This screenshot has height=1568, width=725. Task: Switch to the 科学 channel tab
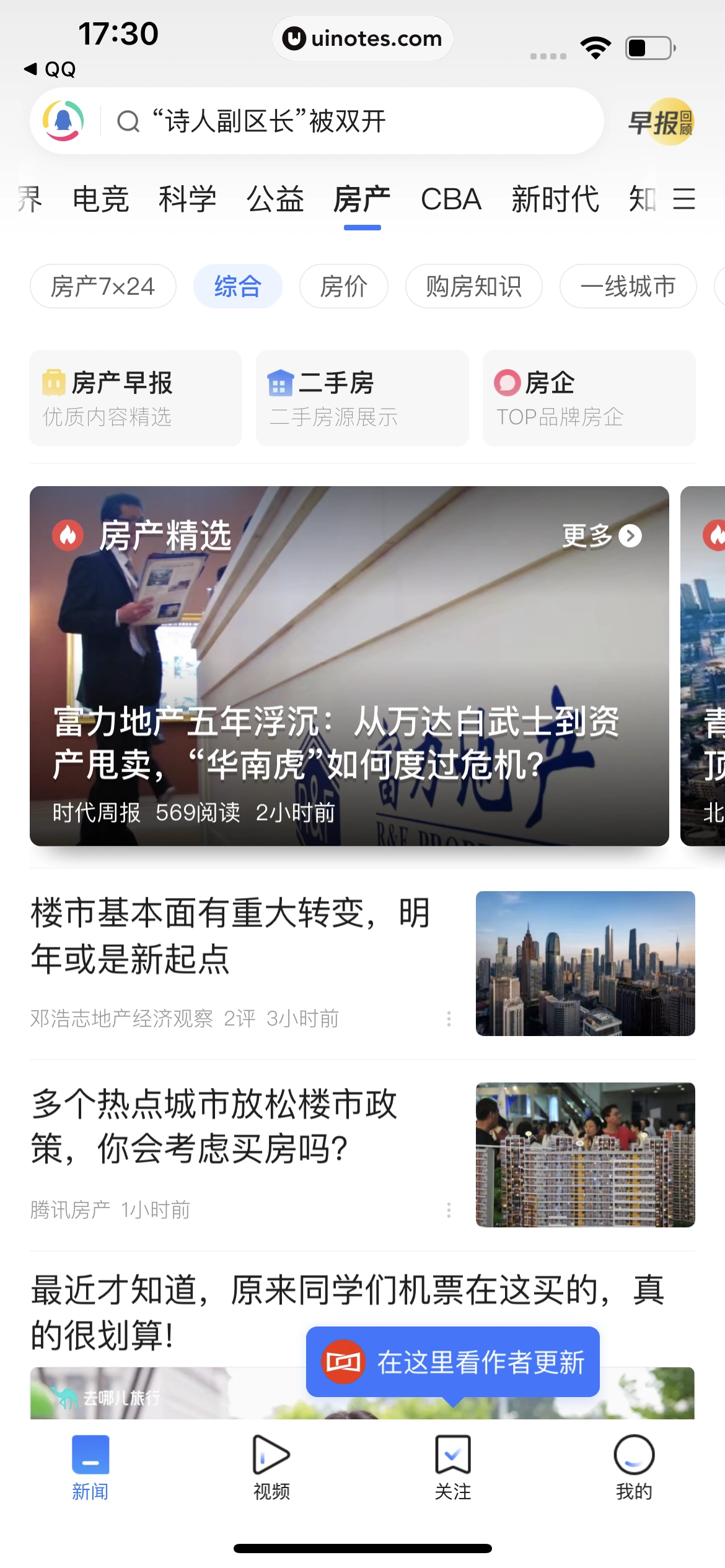[188, 199]
